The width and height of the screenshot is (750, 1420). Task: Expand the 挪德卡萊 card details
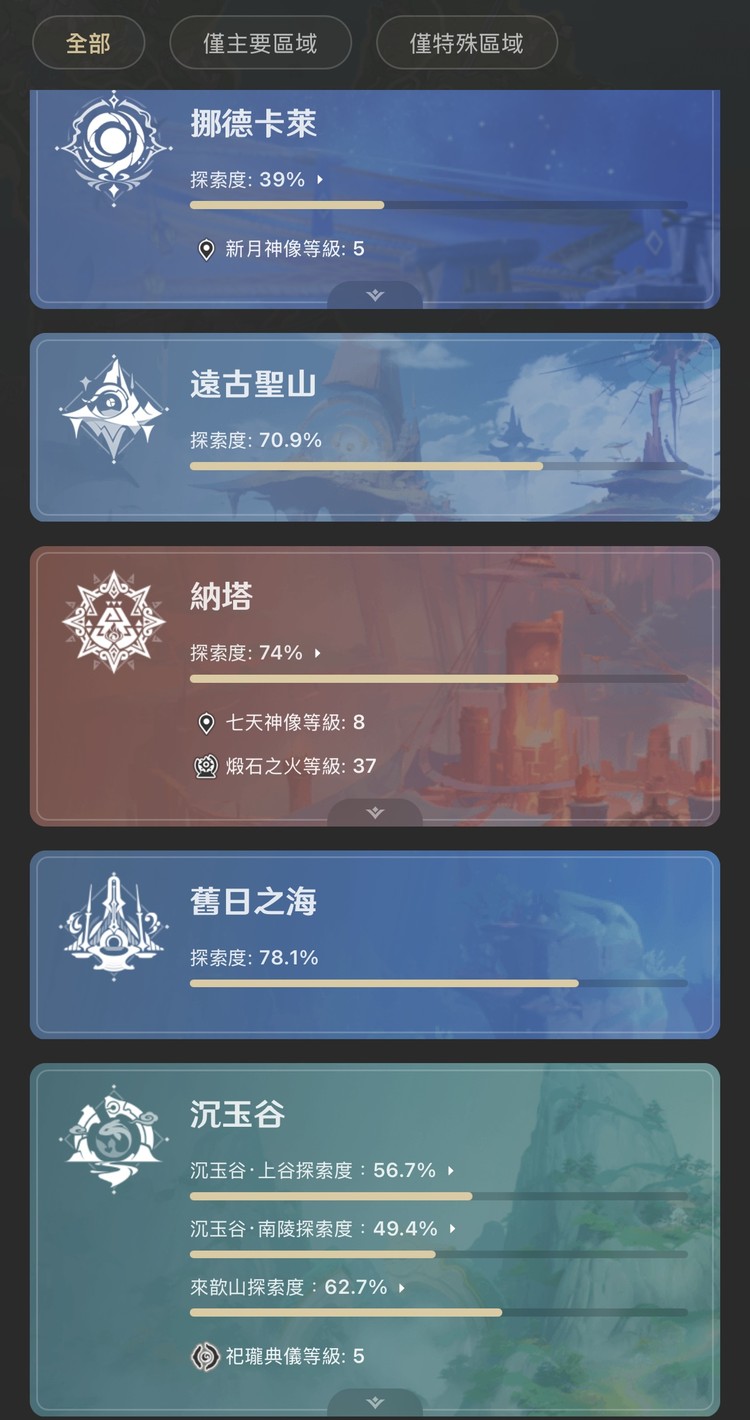(x=375, y=295)
